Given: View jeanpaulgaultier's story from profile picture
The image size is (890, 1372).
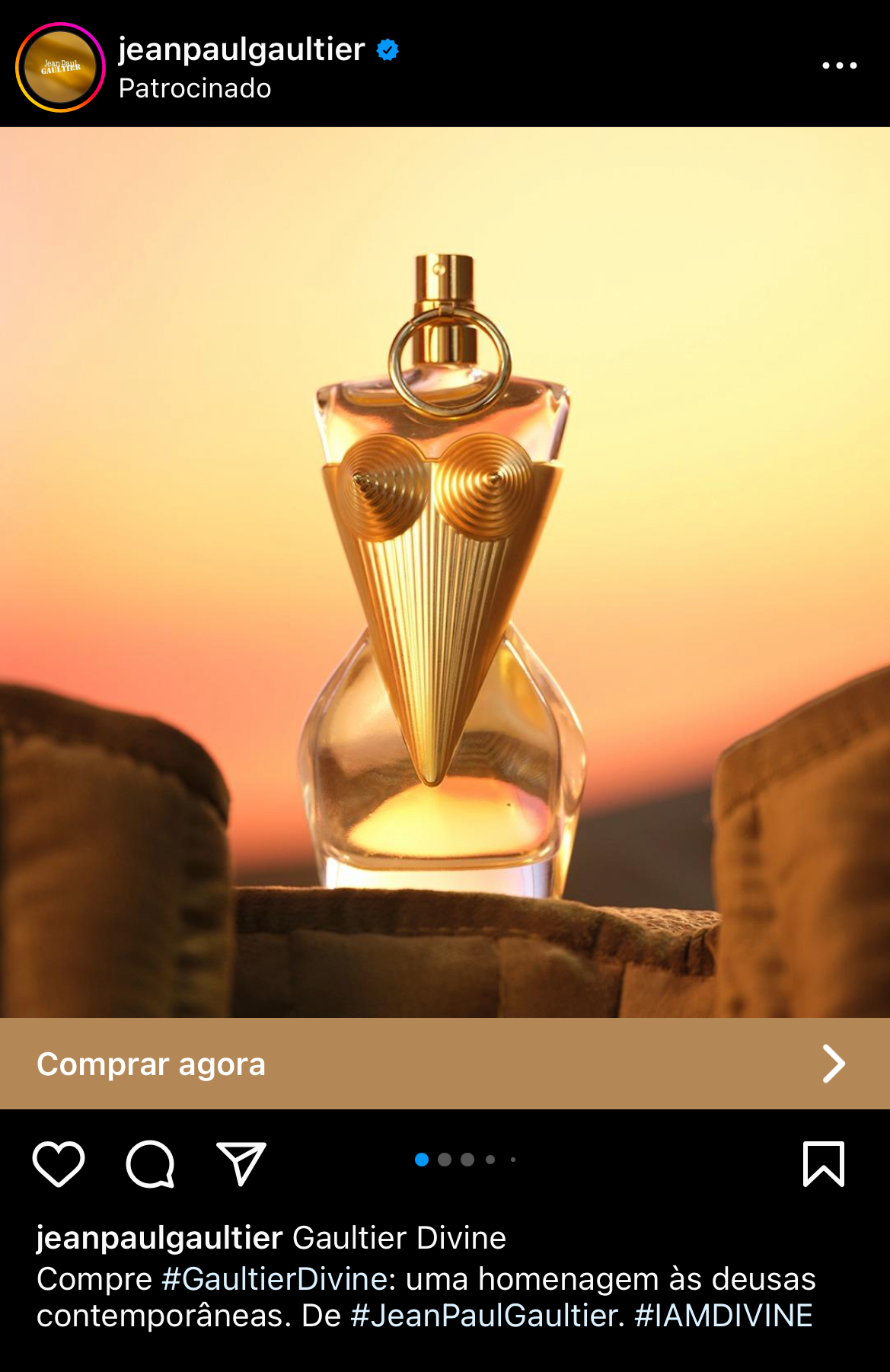Looking at the screenshot, I should tap(60, 67).
